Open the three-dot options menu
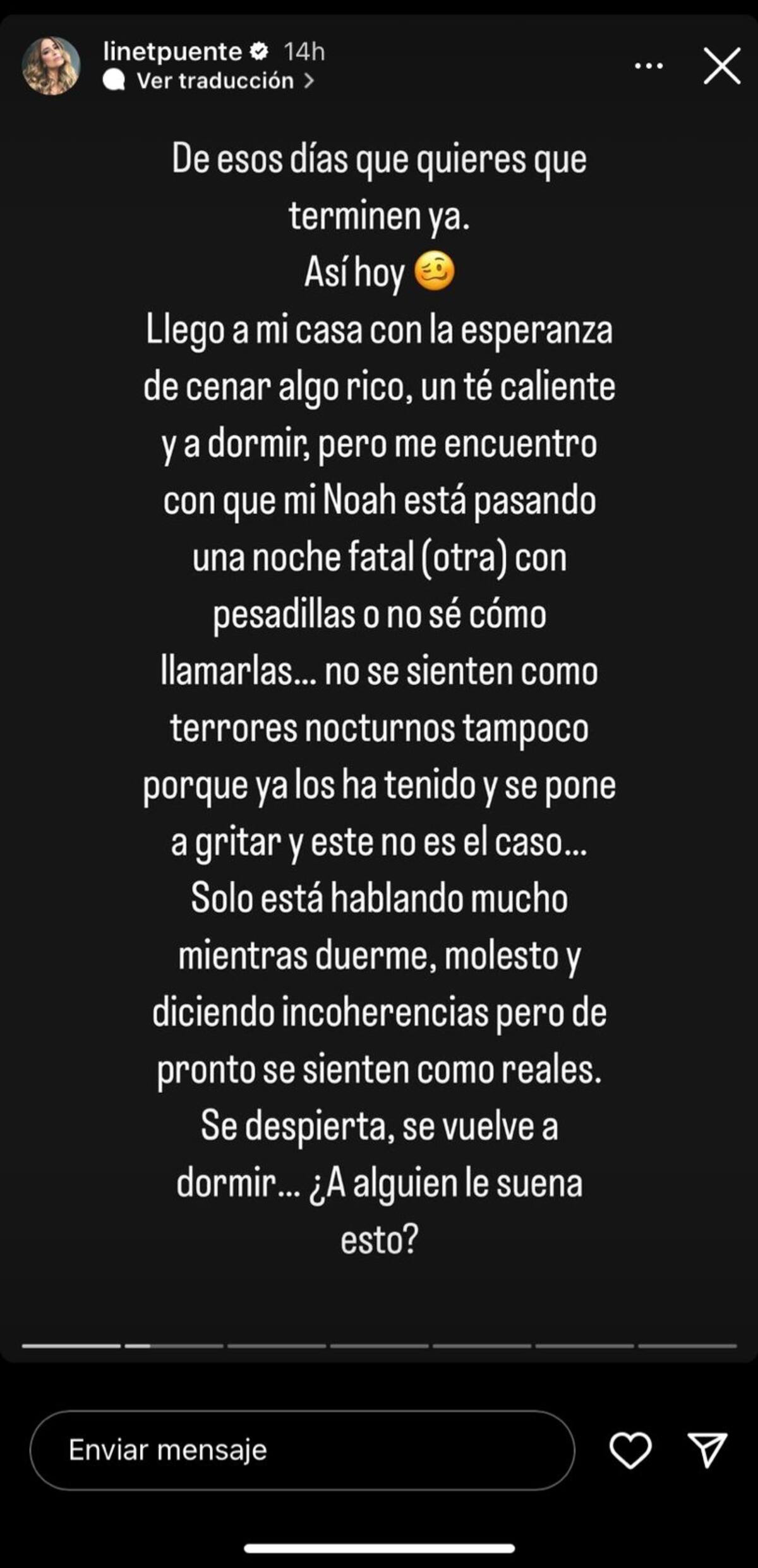The height and width of the screenshot is (1568, 758). point(649,66)
